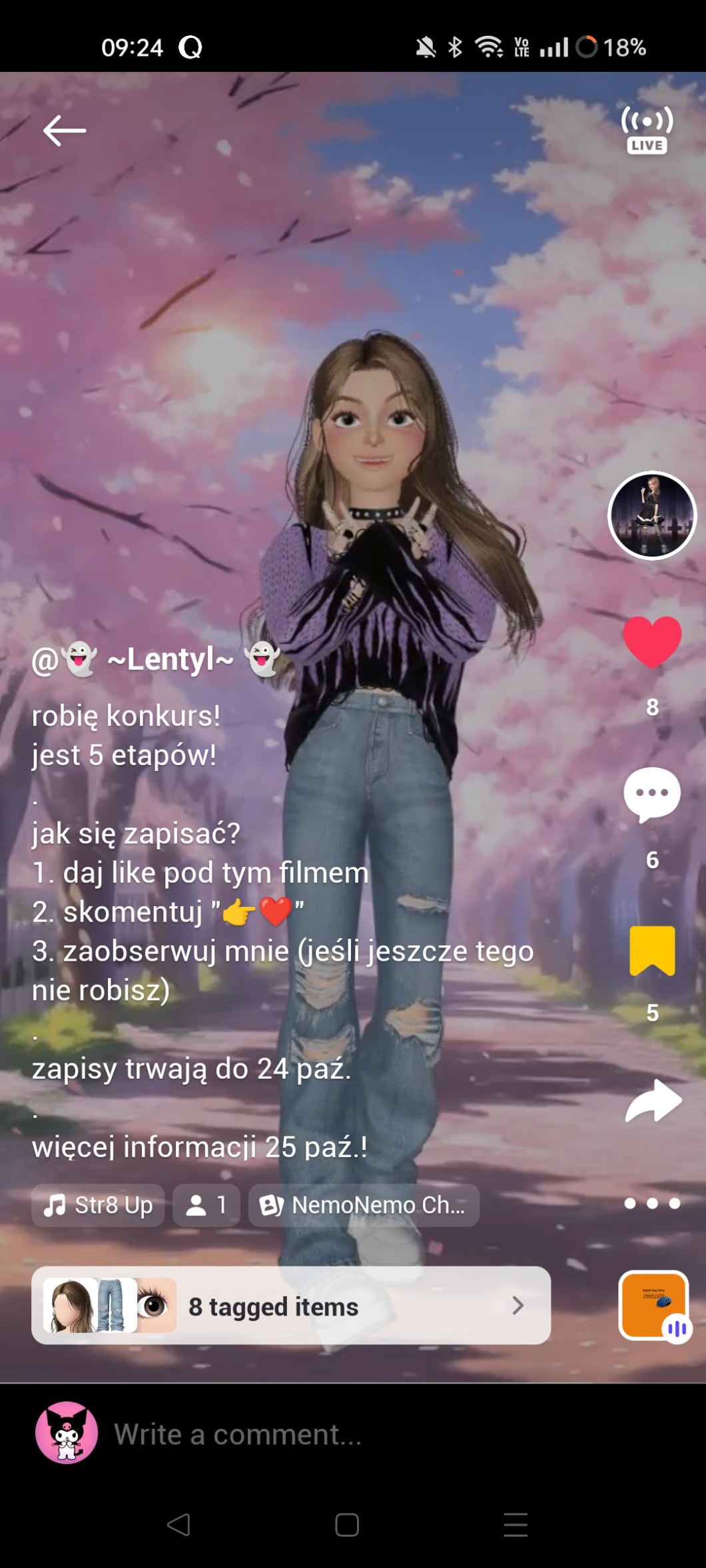Open the orange music album tile
Viewport: 706px width, 1568px height.
coord(653,1306)
